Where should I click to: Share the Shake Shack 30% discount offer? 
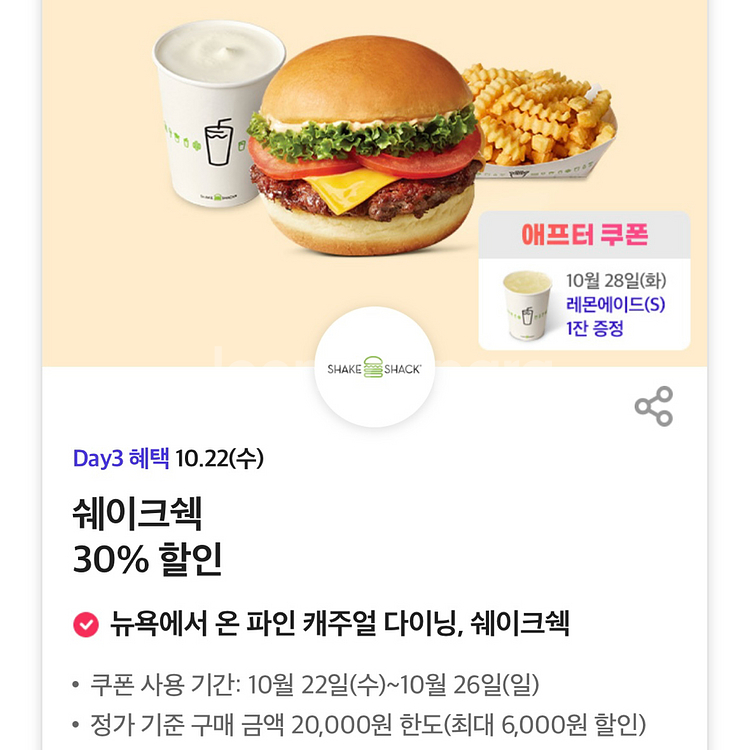pyautogui.click(x=654, y=406)
